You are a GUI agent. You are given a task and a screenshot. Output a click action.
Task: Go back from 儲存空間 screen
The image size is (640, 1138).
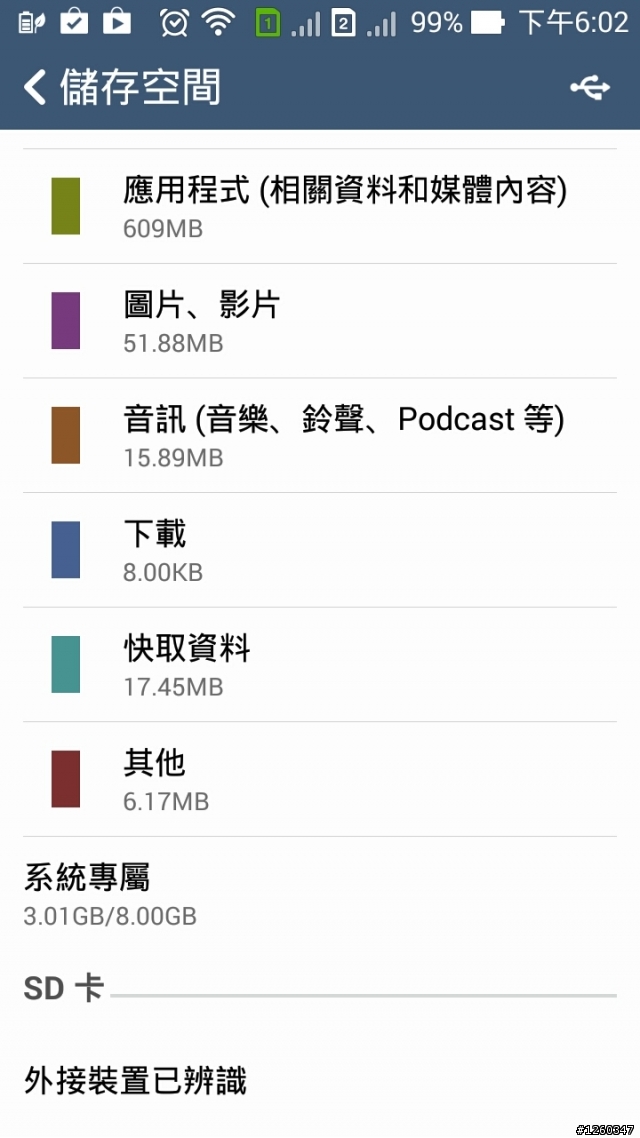(36, 88)
